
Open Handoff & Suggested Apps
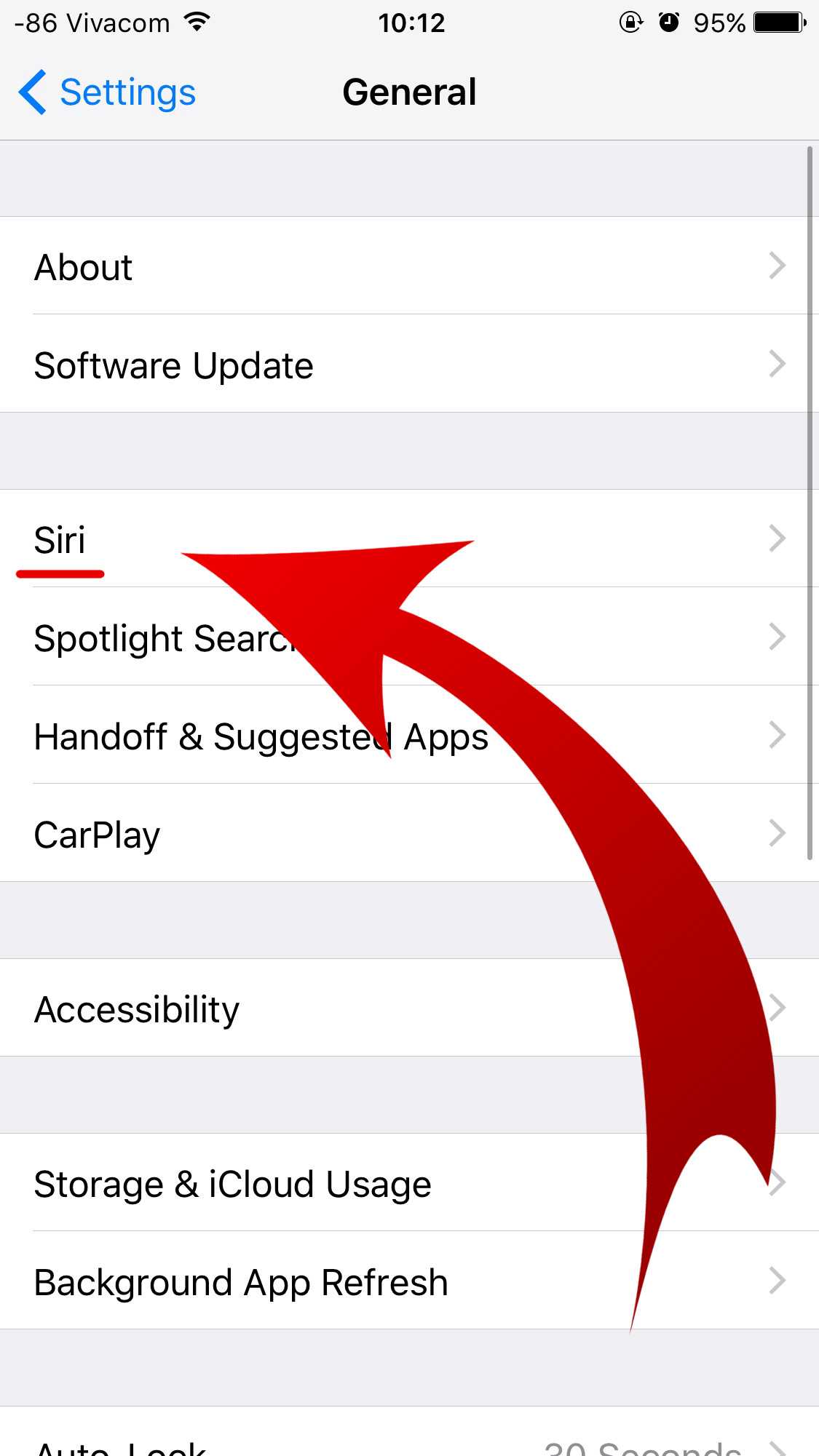[409, 735]
